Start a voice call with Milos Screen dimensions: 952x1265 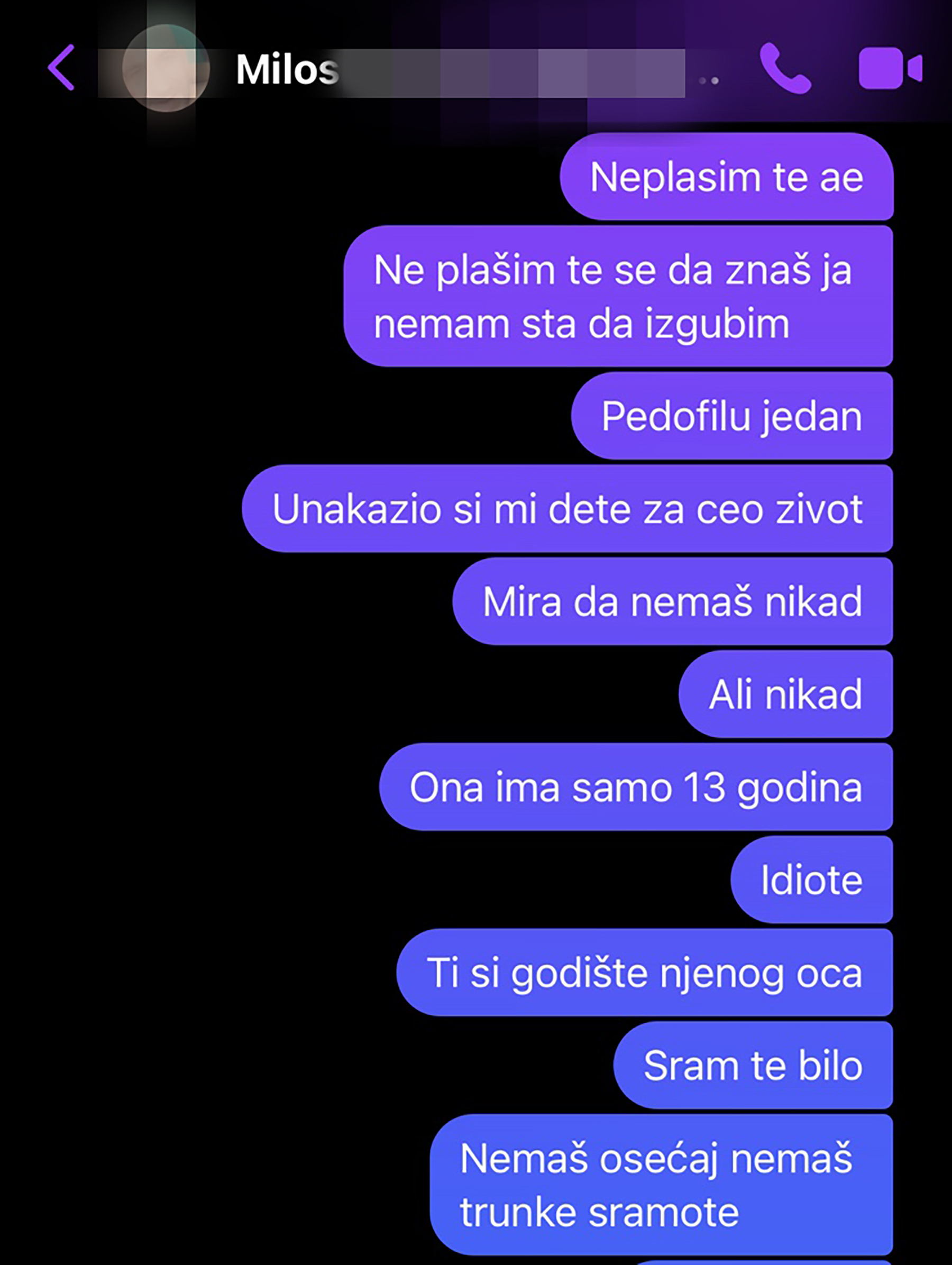tap(784, 68)
